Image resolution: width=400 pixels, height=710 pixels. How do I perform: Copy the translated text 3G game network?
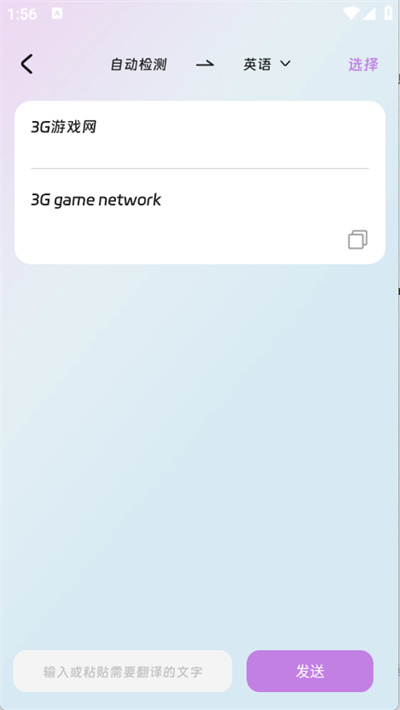click(357, 240)
